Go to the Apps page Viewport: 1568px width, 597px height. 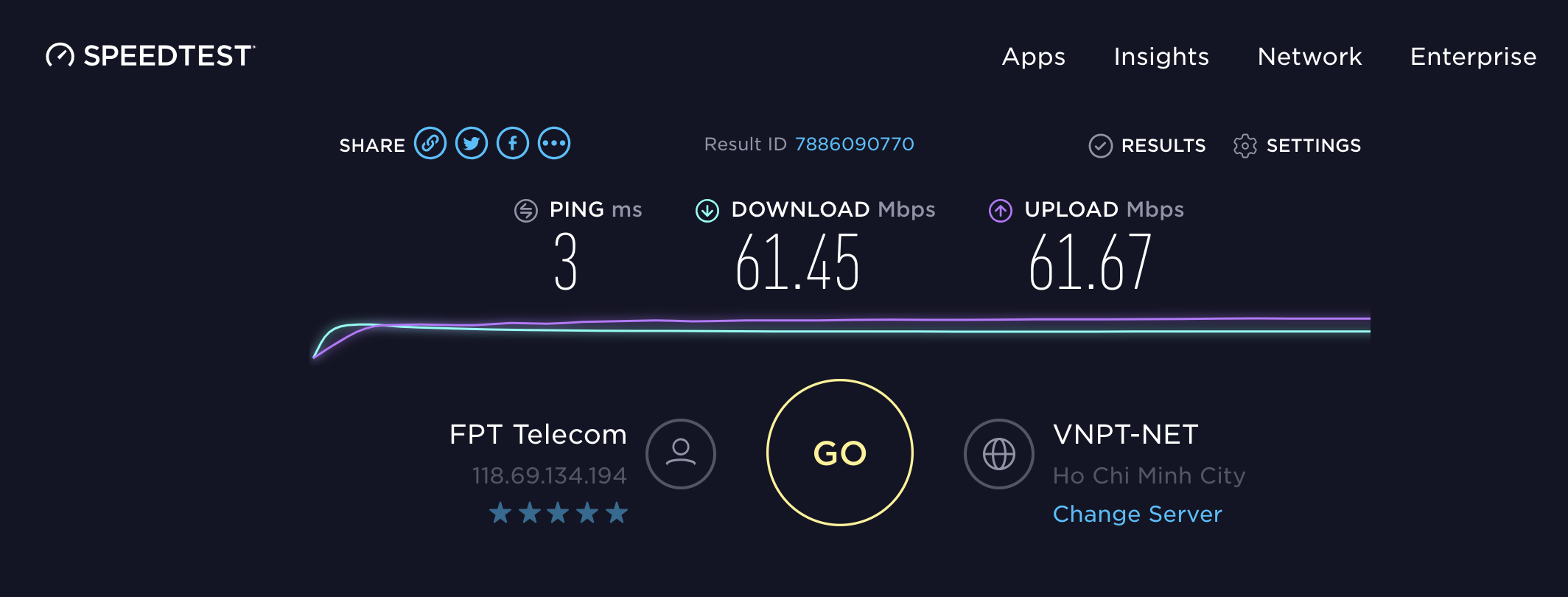(x=1033, y=57)
